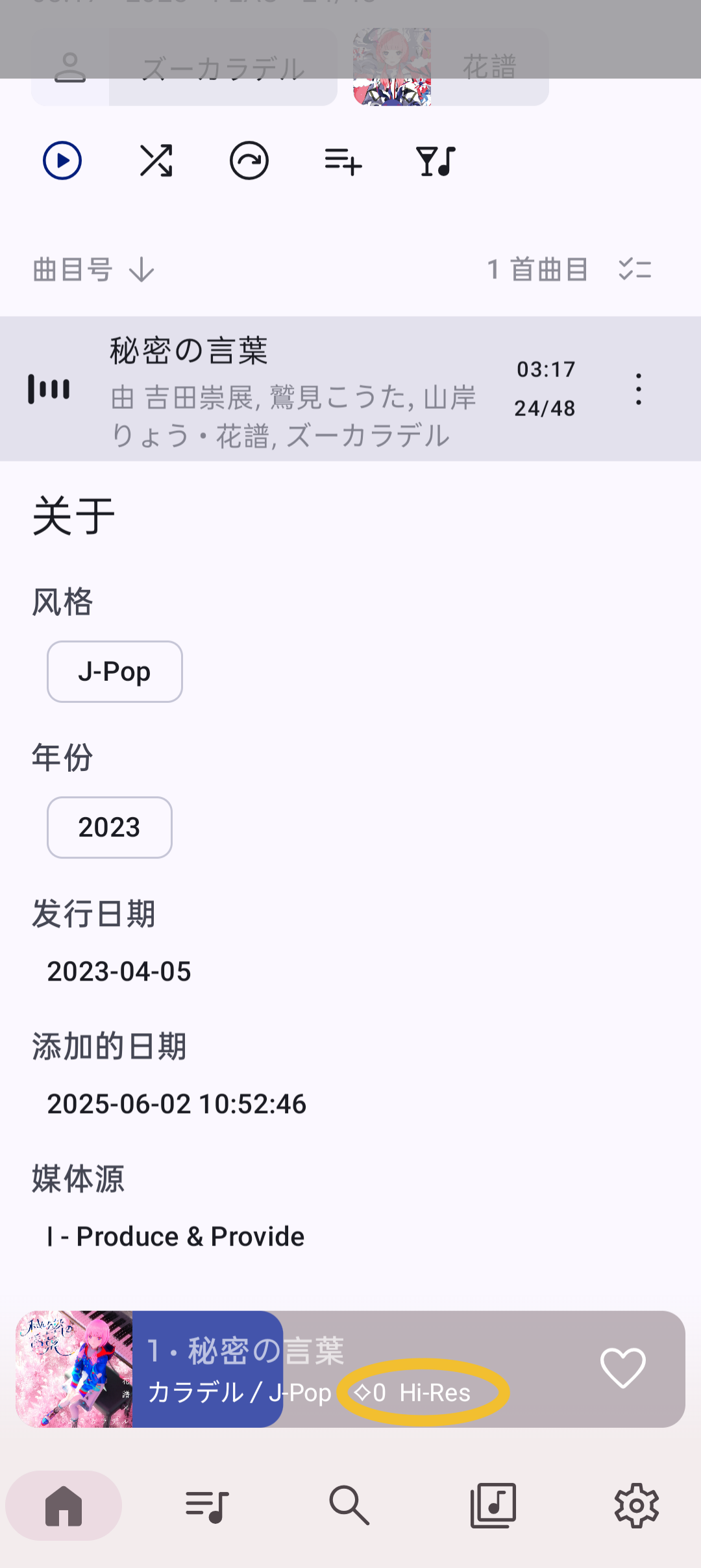Switch to the music library tab
The width and height of the screenshot is (701, 1568).
tap(493, 1506)
